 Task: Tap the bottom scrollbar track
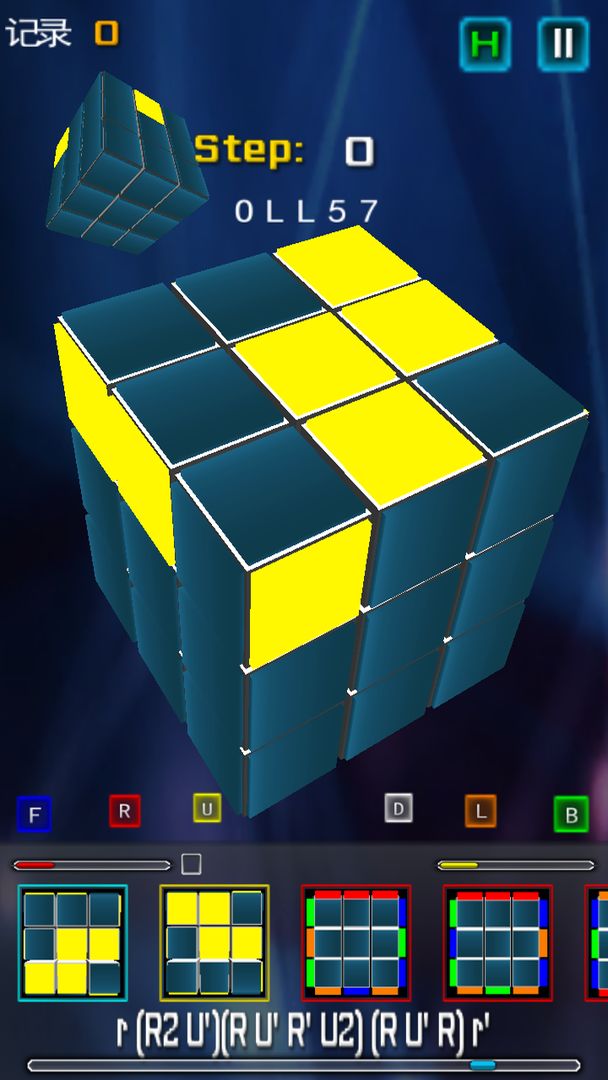click(300, 1065)
